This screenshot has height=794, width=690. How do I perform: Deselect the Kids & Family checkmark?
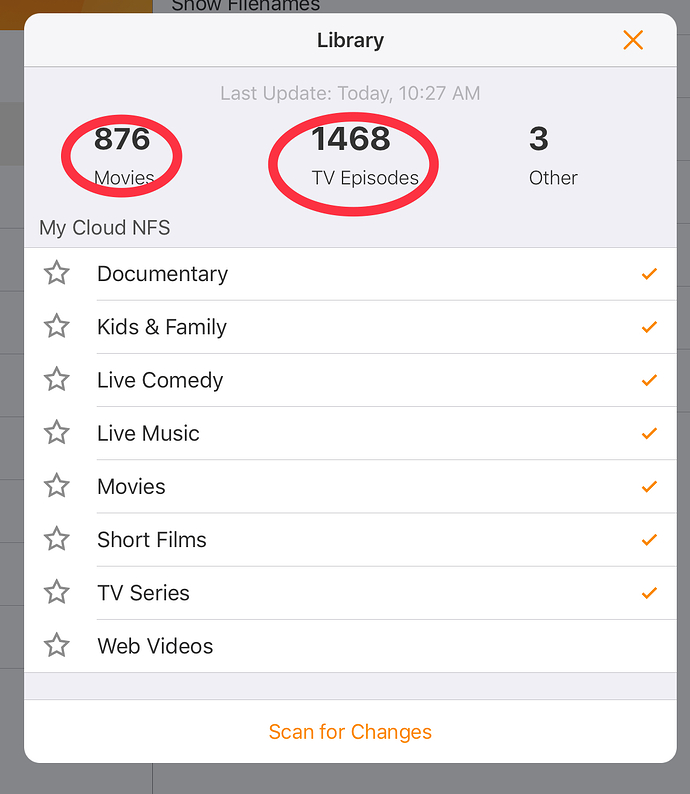(x=649, y=327)
